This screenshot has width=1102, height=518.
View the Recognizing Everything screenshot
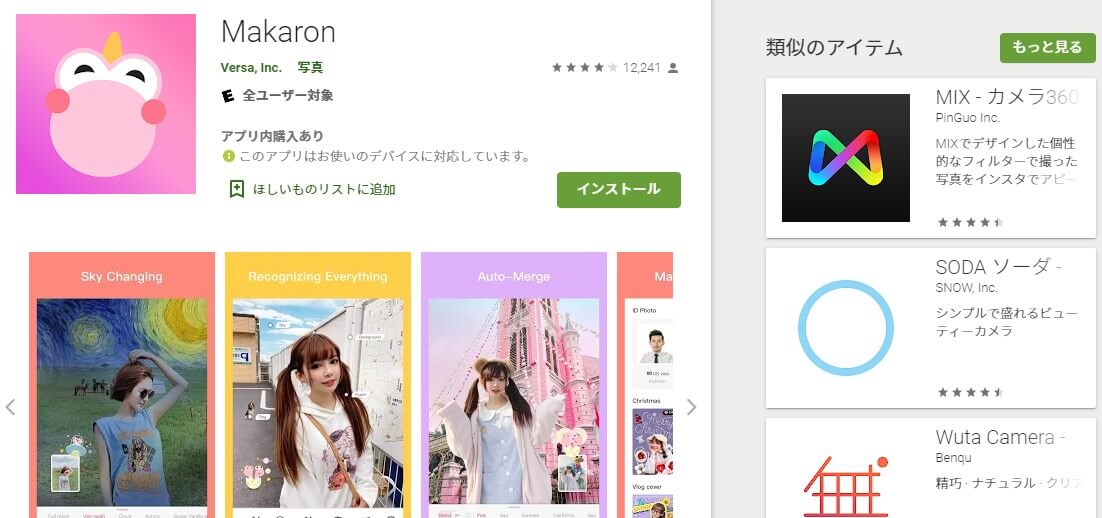pyautogui.click(x=317, y=385)
